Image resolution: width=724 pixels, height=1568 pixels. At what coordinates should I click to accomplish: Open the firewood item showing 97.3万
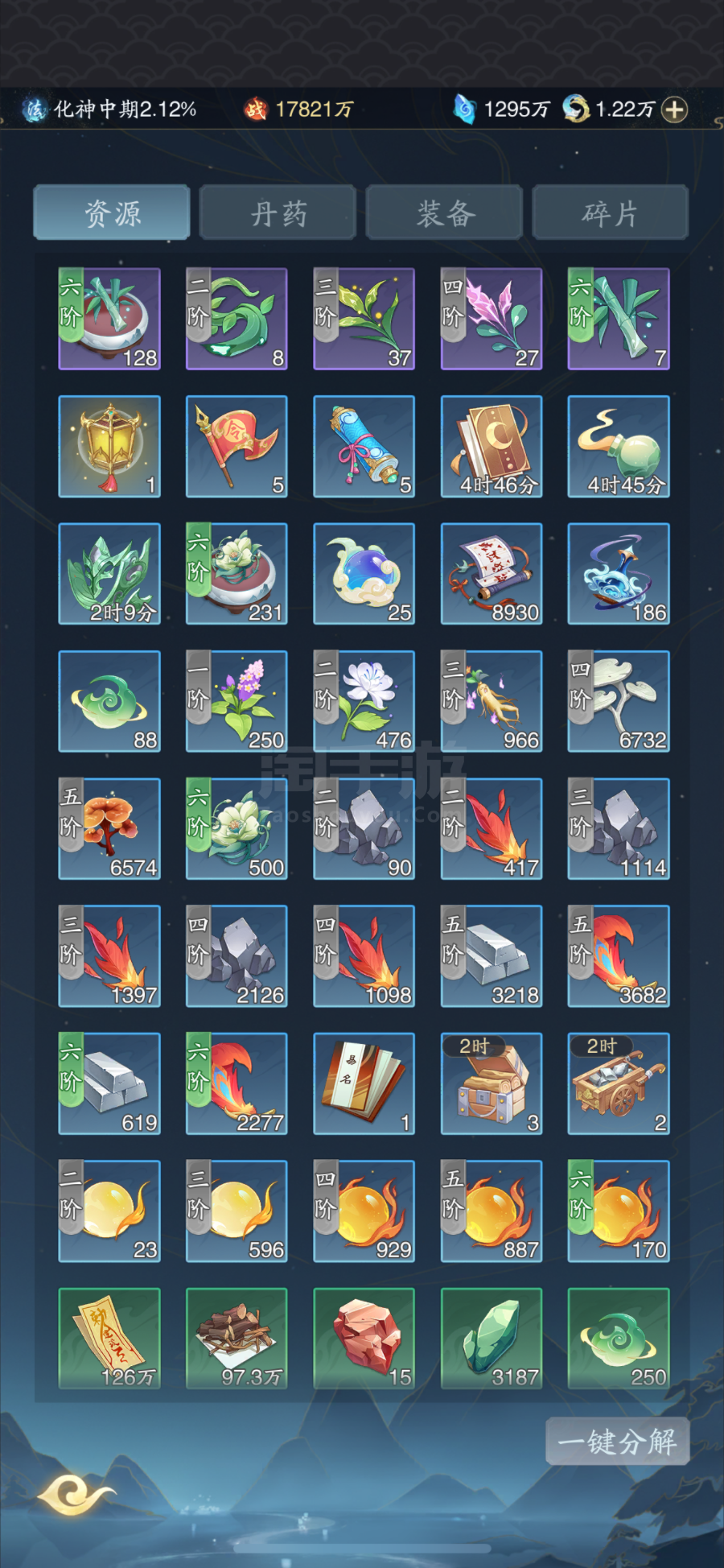tap(237, 1339)
